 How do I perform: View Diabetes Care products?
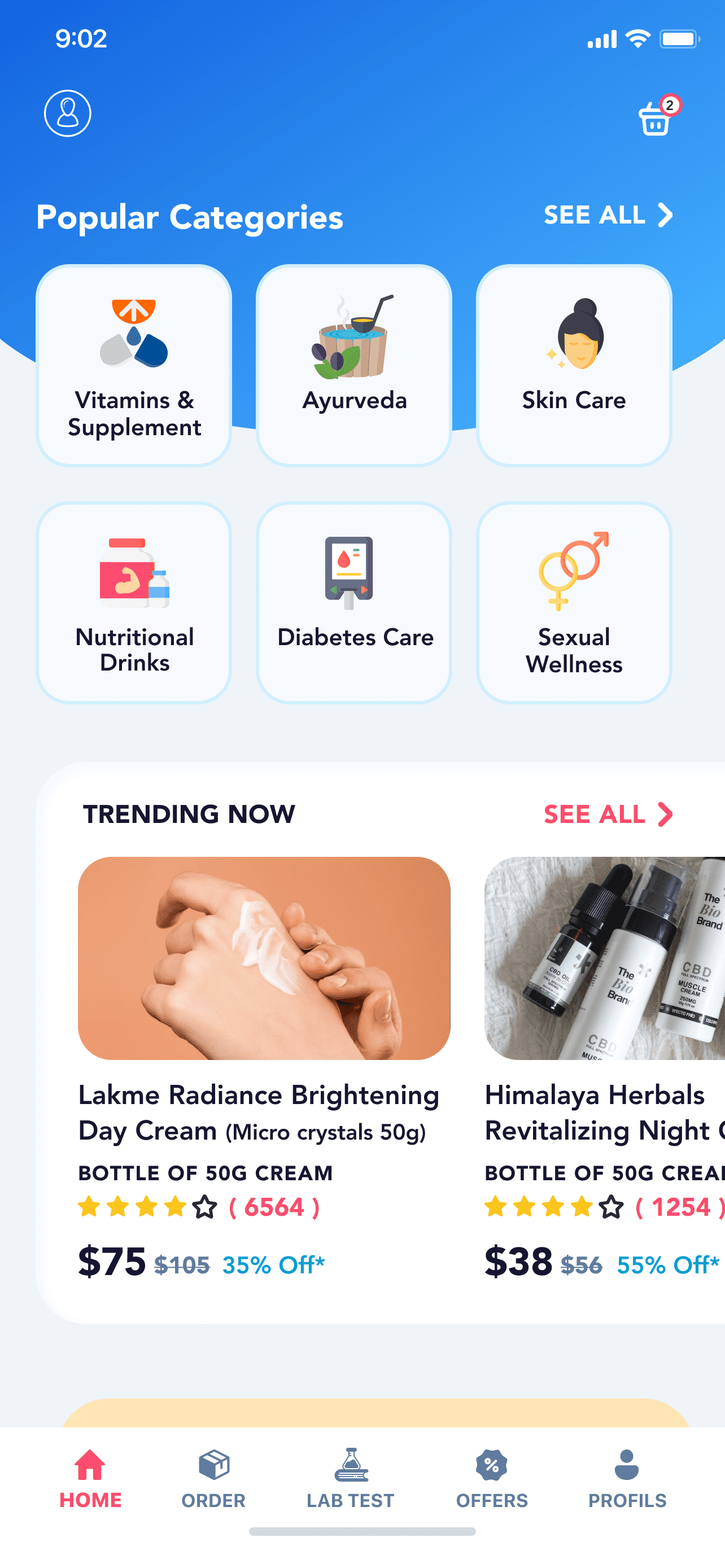[x=353, y=603]
